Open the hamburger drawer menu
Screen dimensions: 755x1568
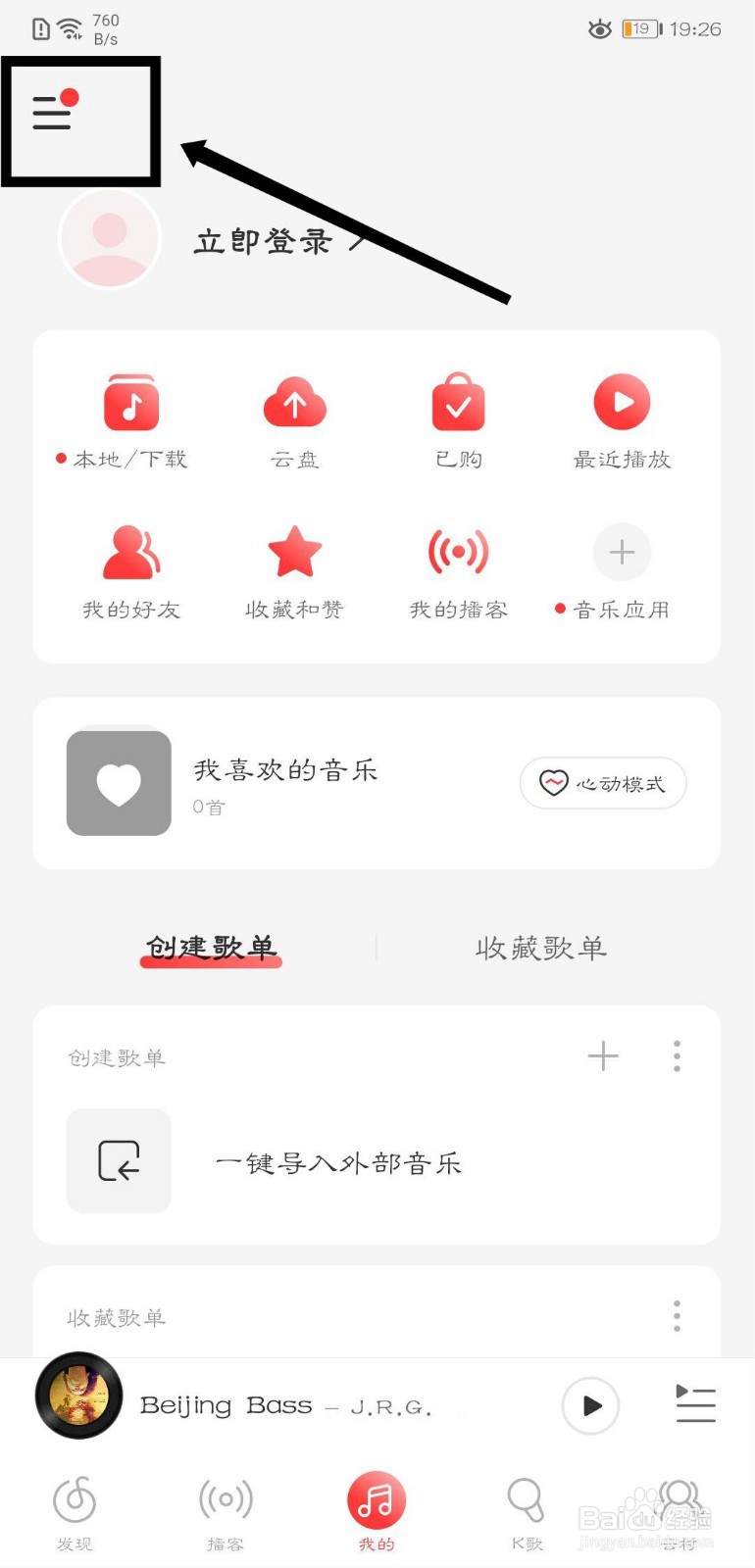(53, 113)
